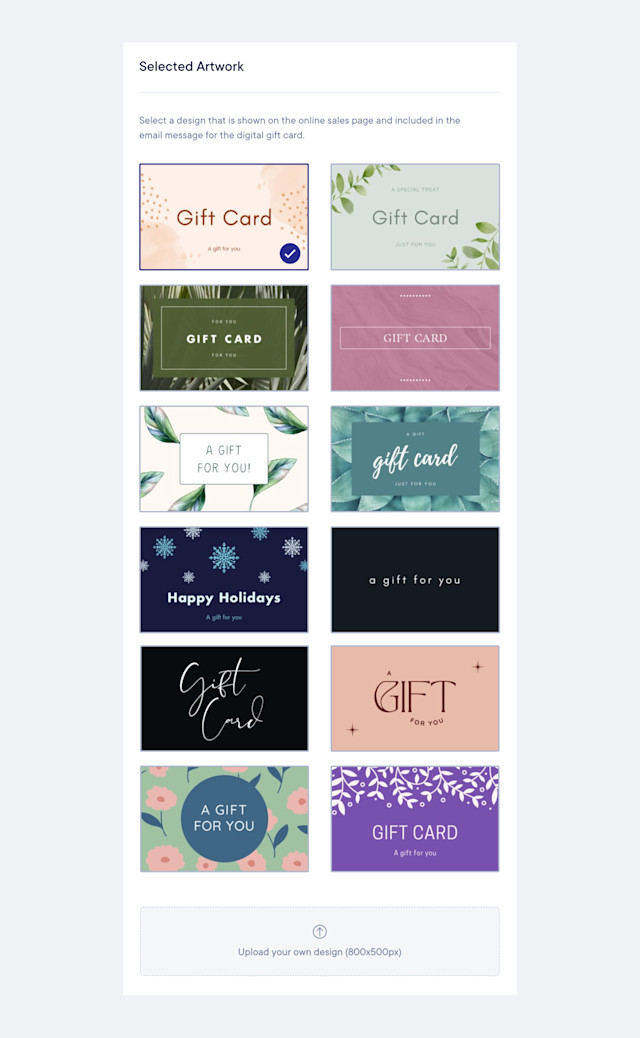Select the dark 'a gift for you' design
Viewport: 640px width, 1038px height.
tap(415, 580)
